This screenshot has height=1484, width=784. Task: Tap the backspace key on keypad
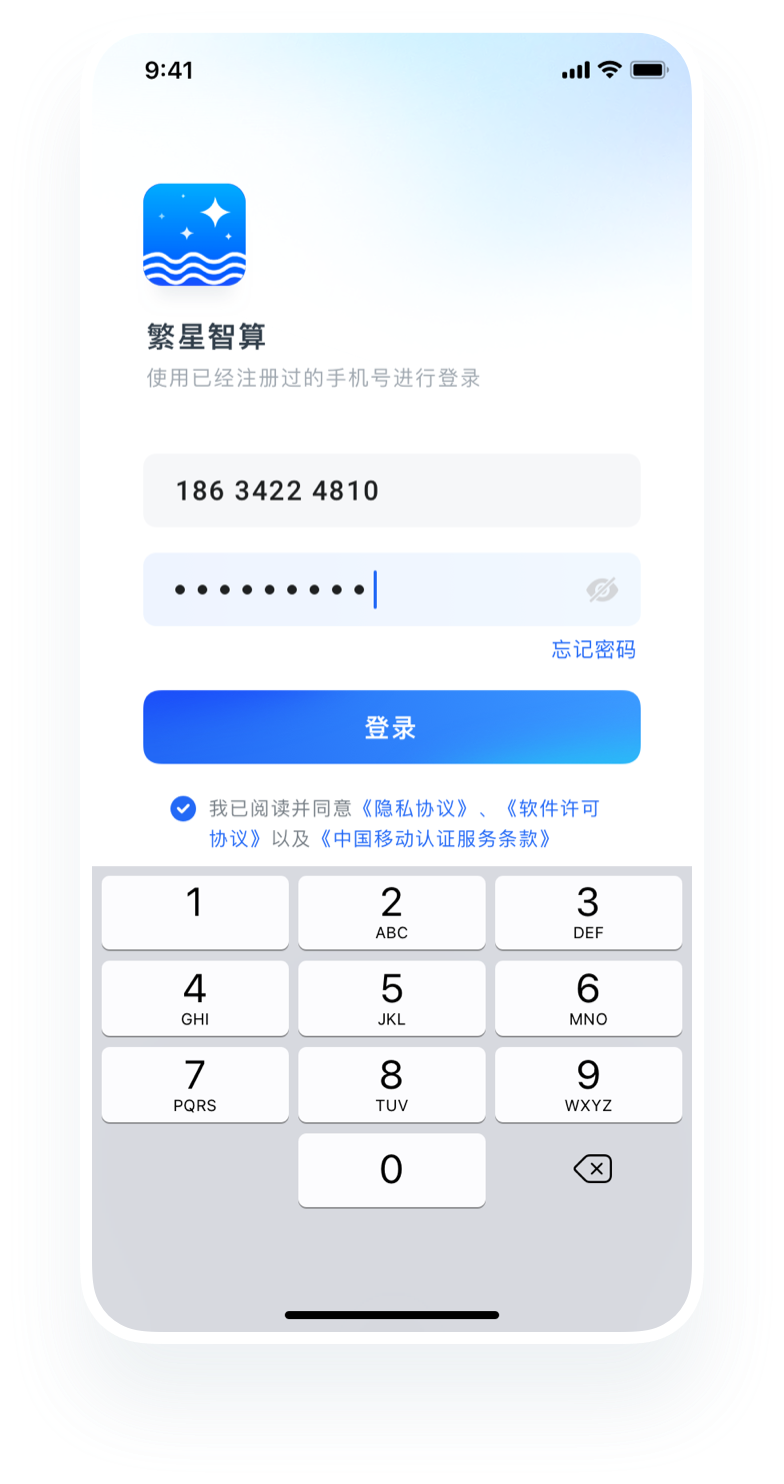(x=592, y=1168)
